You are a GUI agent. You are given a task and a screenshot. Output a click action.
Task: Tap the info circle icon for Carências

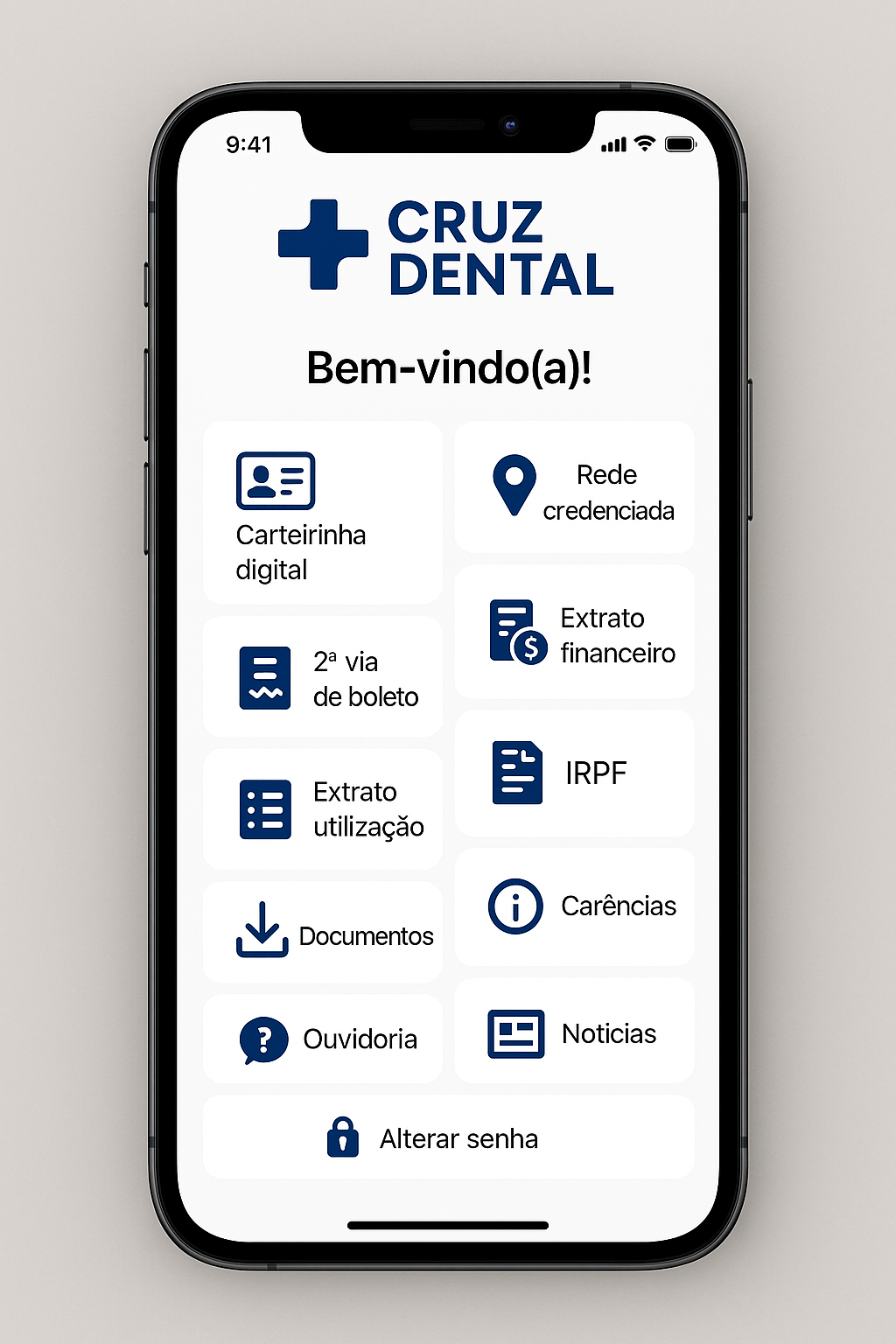click(514, 906)
